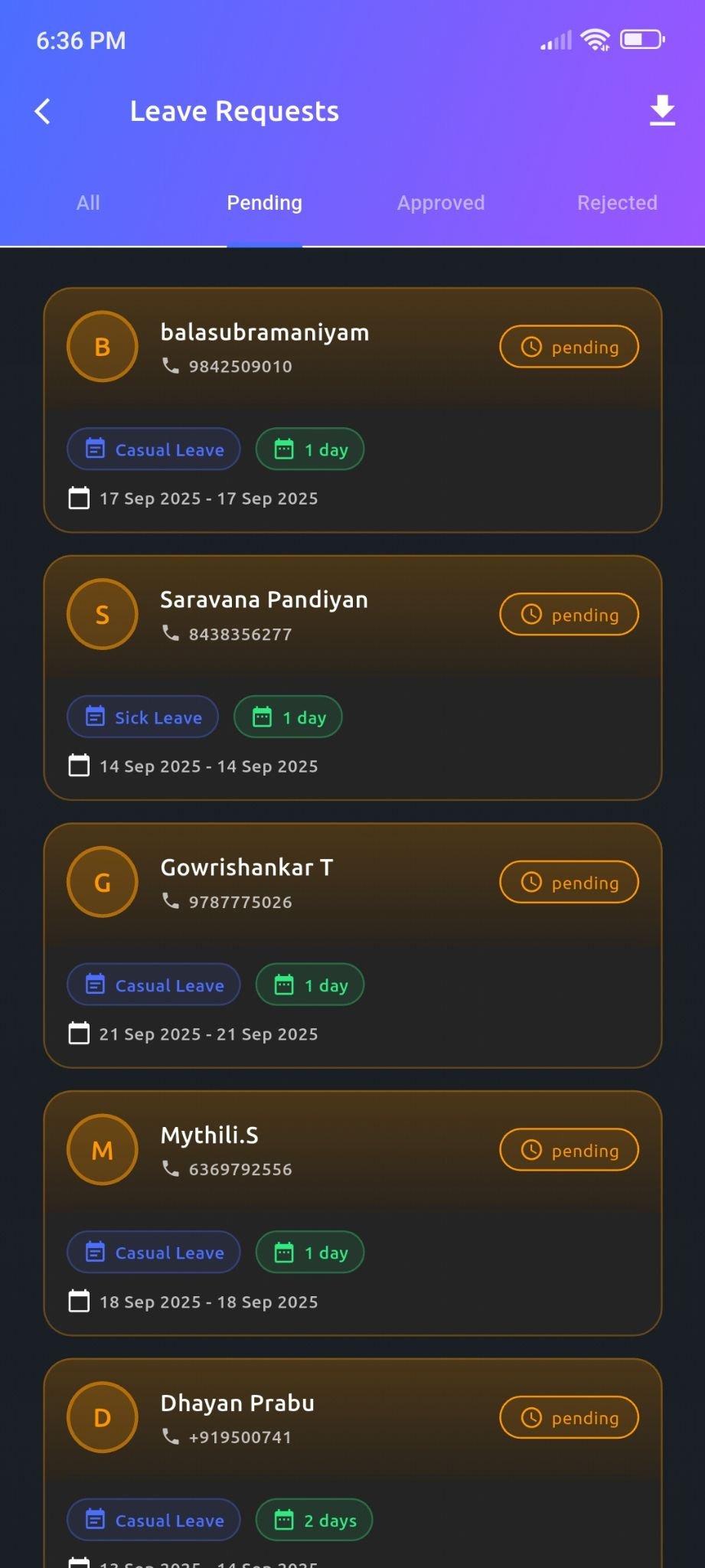Open Gowrishankar T's leave request card
This screenshot has width=705, height=1568.
(352, 946)
